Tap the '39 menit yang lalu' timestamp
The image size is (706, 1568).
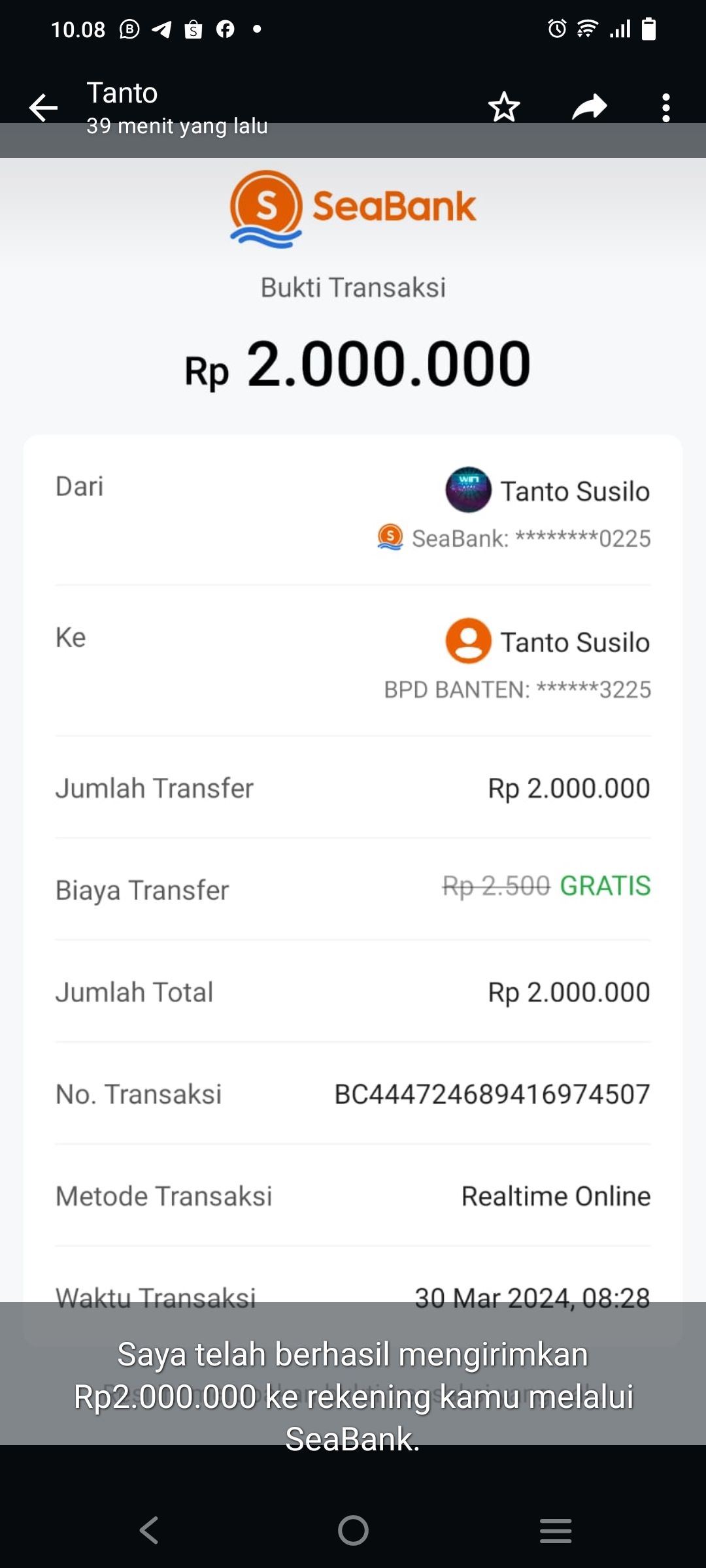point(177,126)
